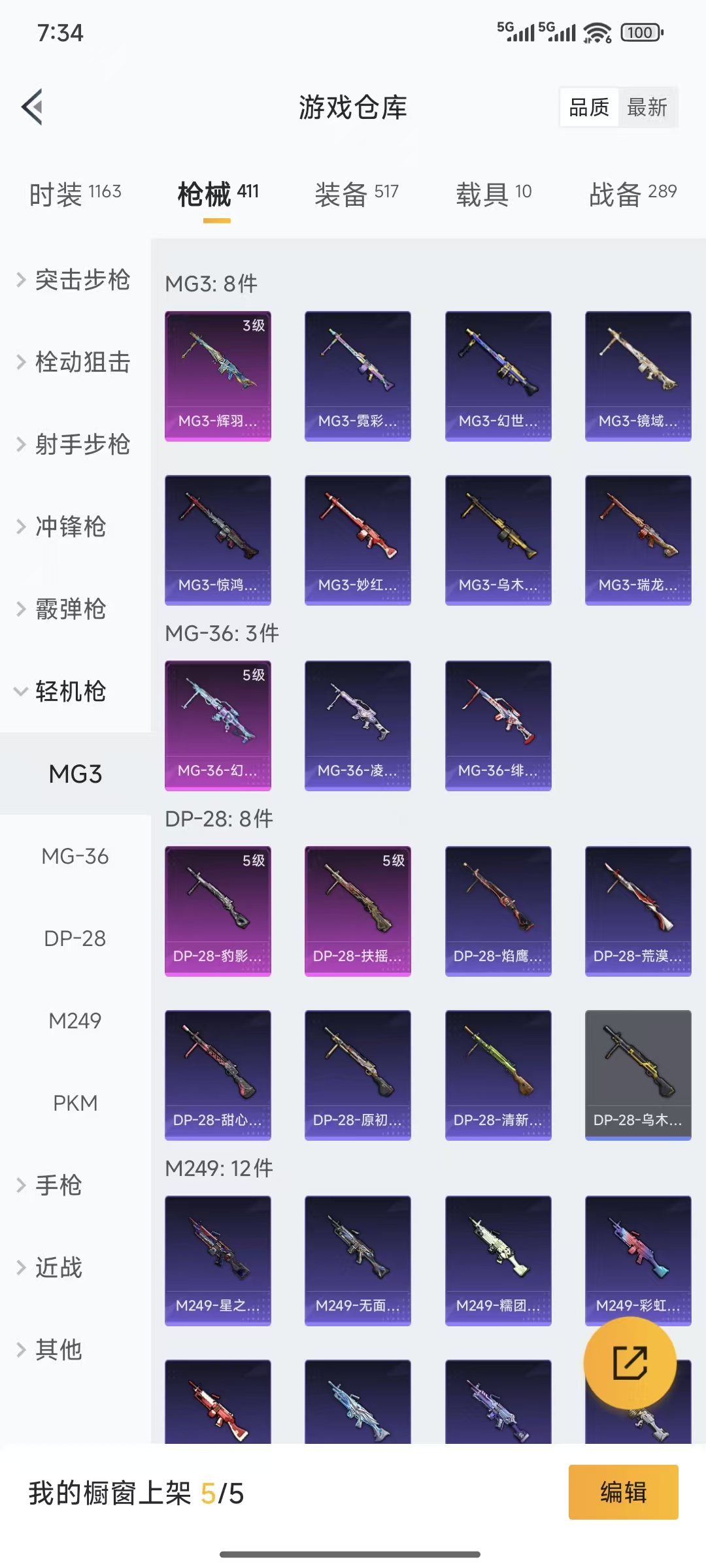This screenshot has height=1568, width=706.
Task: Open the MG3-辉羽 level 3 skin
Action: click(x=218, y=376)
